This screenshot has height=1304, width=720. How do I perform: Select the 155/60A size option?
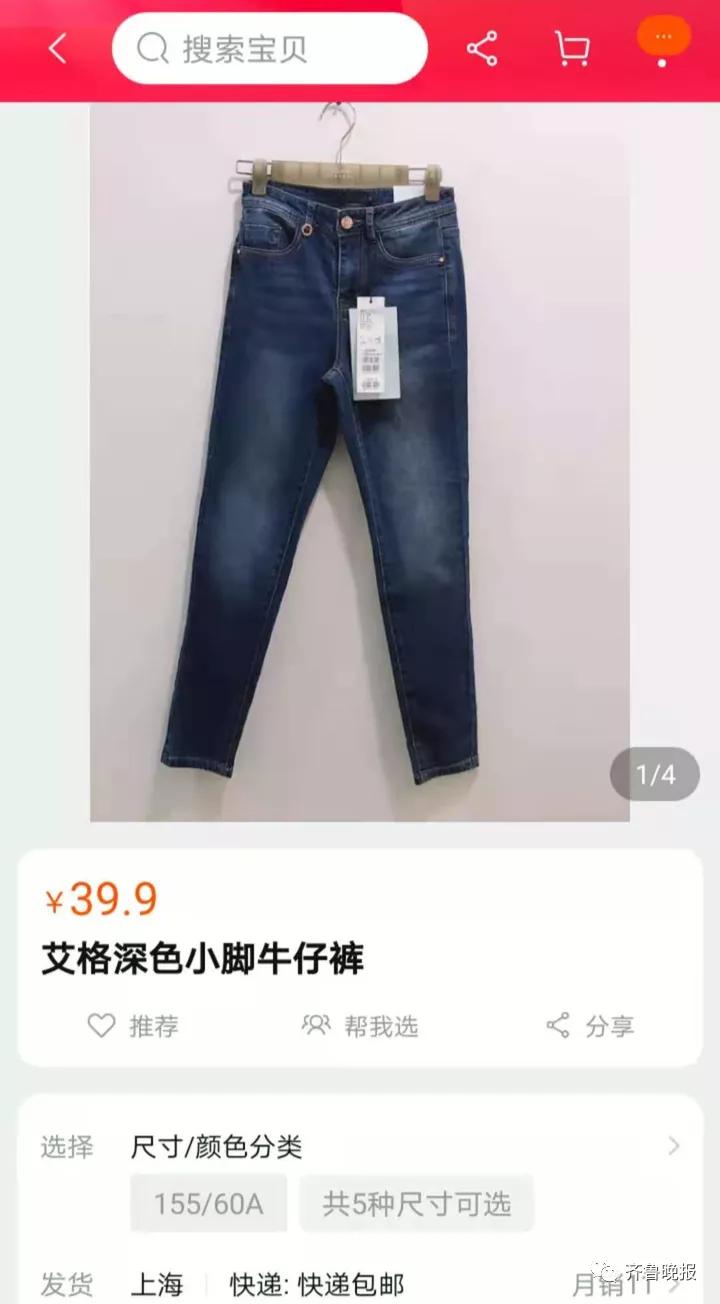207,1203
